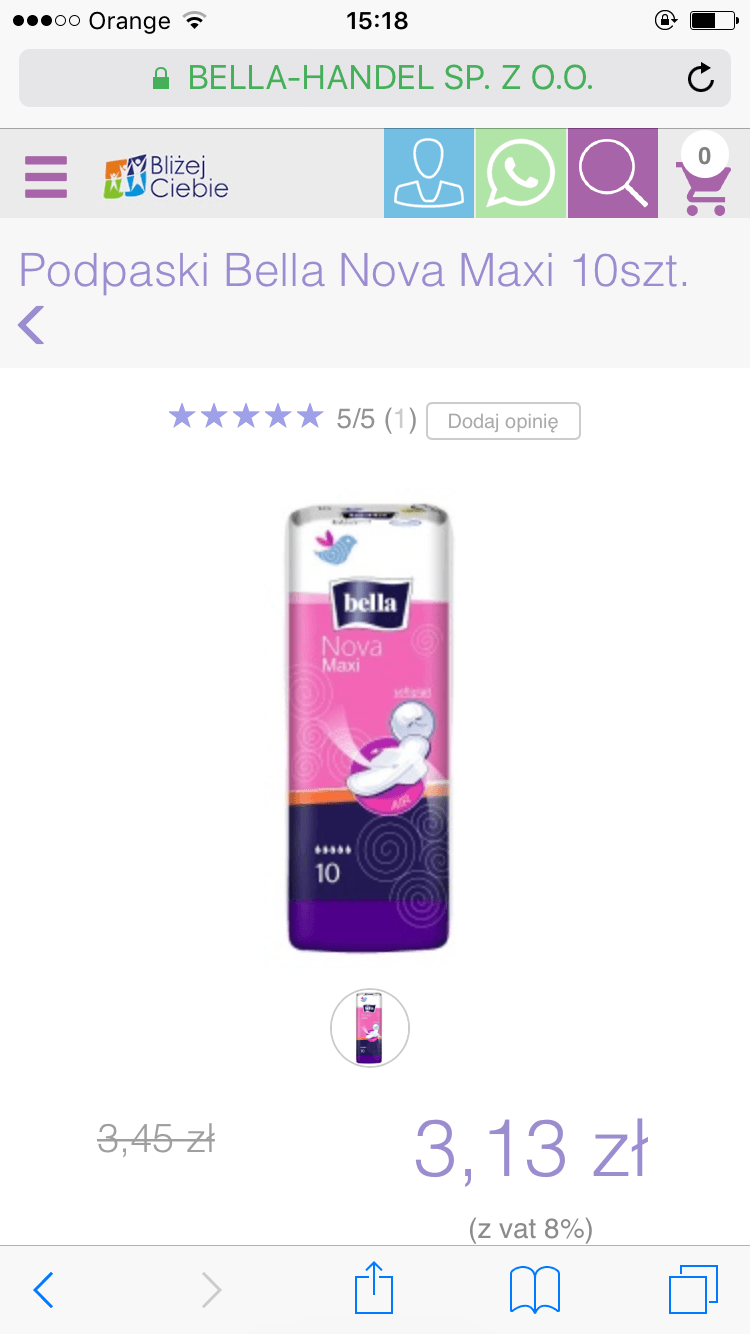The image size is (750, 1334).
Task: View the shopping cart
Action: 703,178
